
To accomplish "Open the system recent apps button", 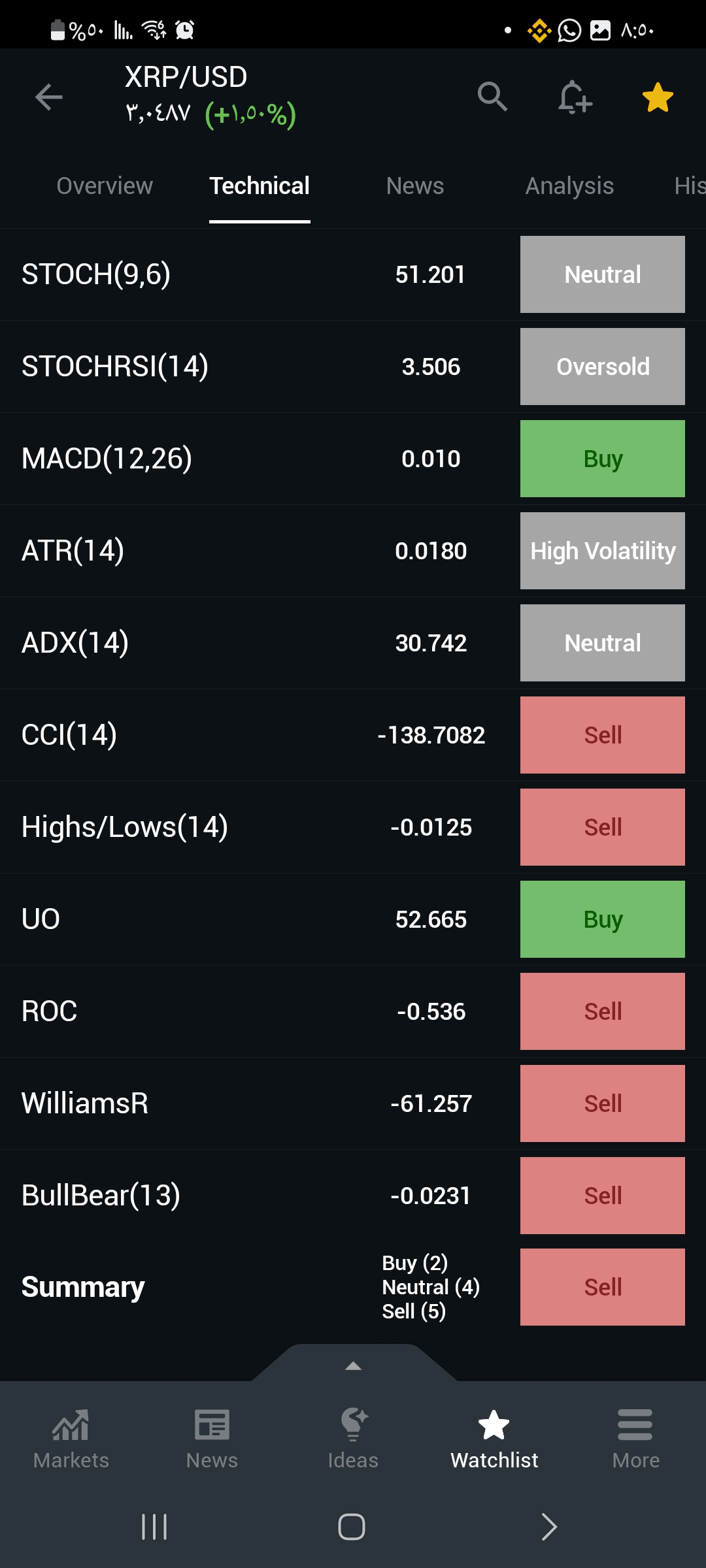I will click(x=154, y=1527).
